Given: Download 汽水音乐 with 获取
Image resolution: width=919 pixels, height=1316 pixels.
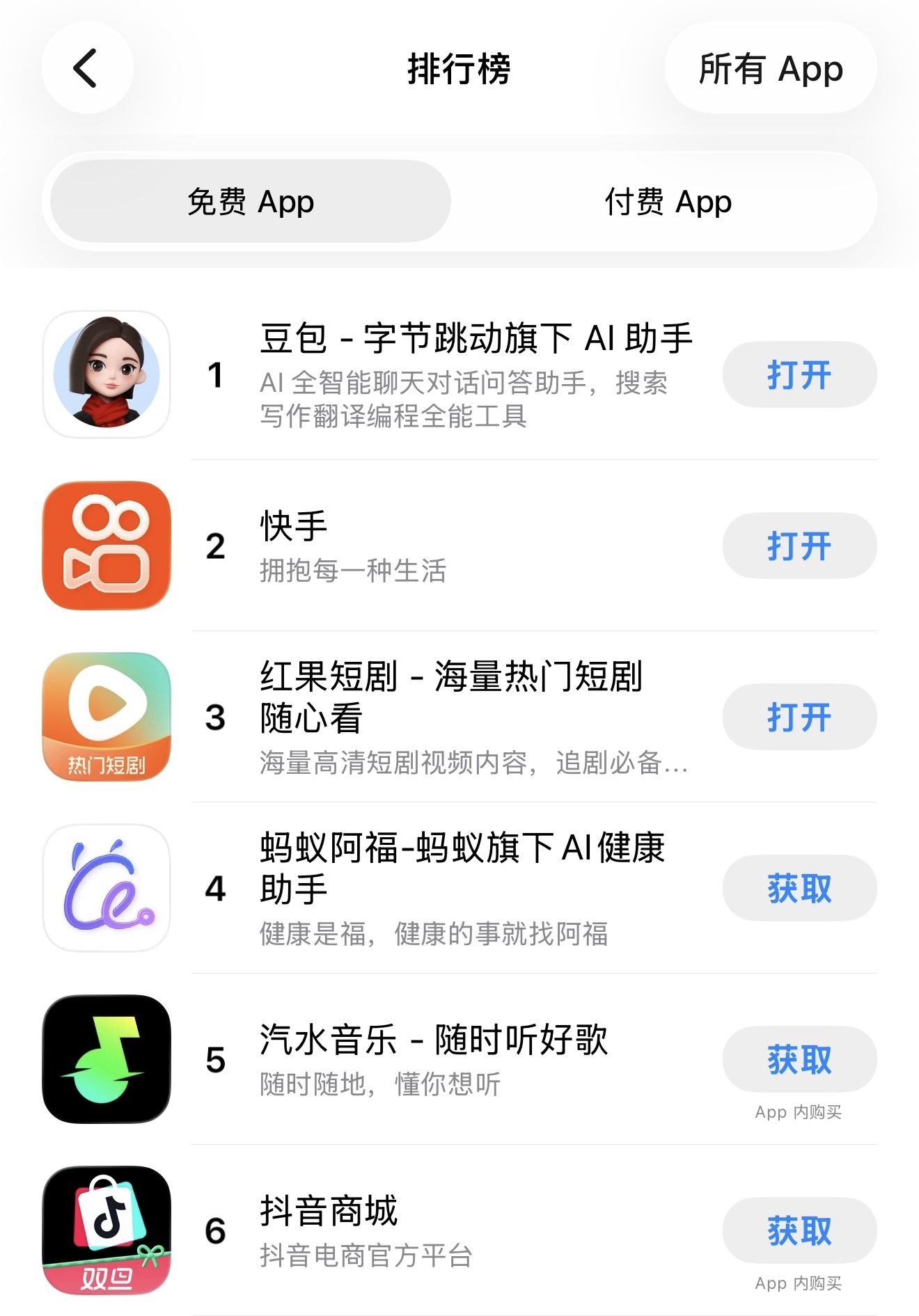Looking at the screenshot, I should (x=799, y=1059).
